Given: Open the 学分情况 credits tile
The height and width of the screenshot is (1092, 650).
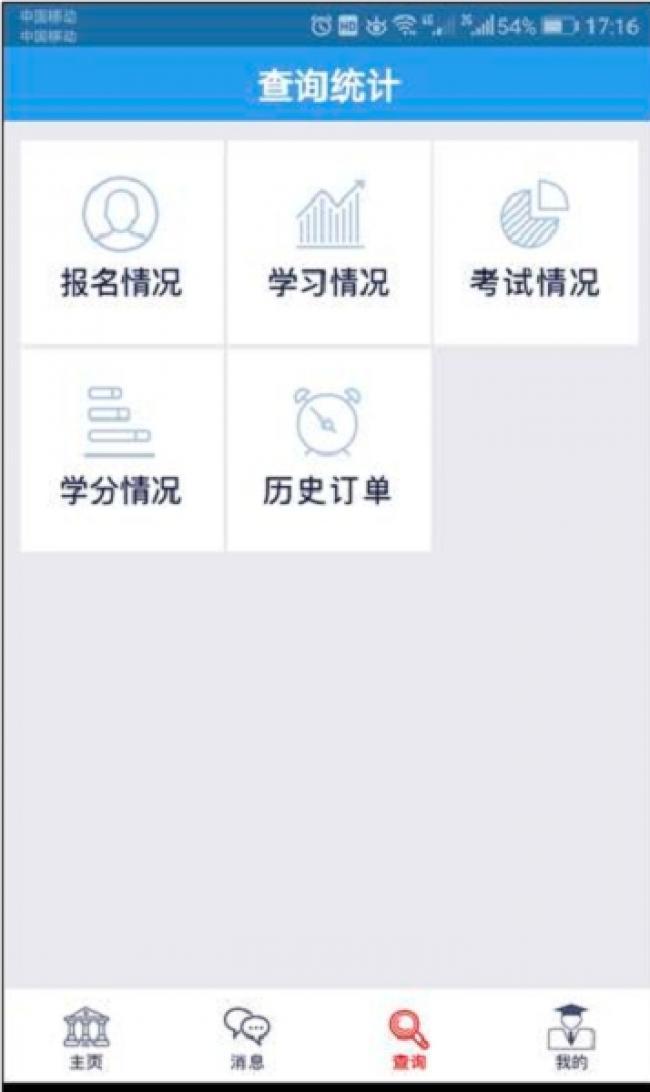Looking at the screenshot, I should click(x=122, y=450).
